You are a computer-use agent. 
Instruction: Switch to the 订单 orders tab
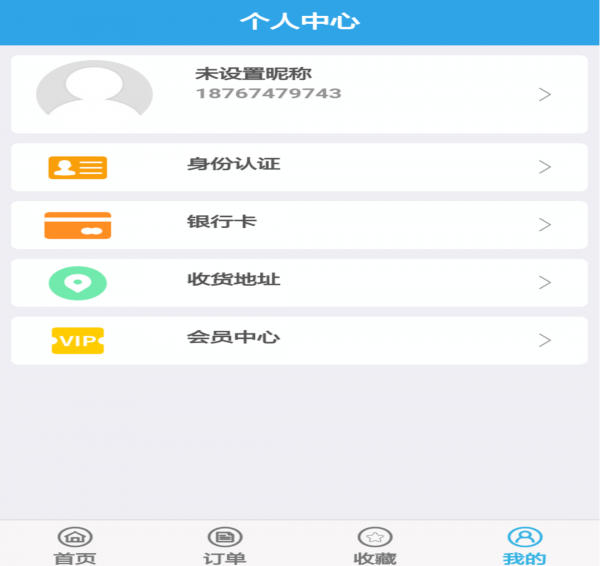point(225,545)
